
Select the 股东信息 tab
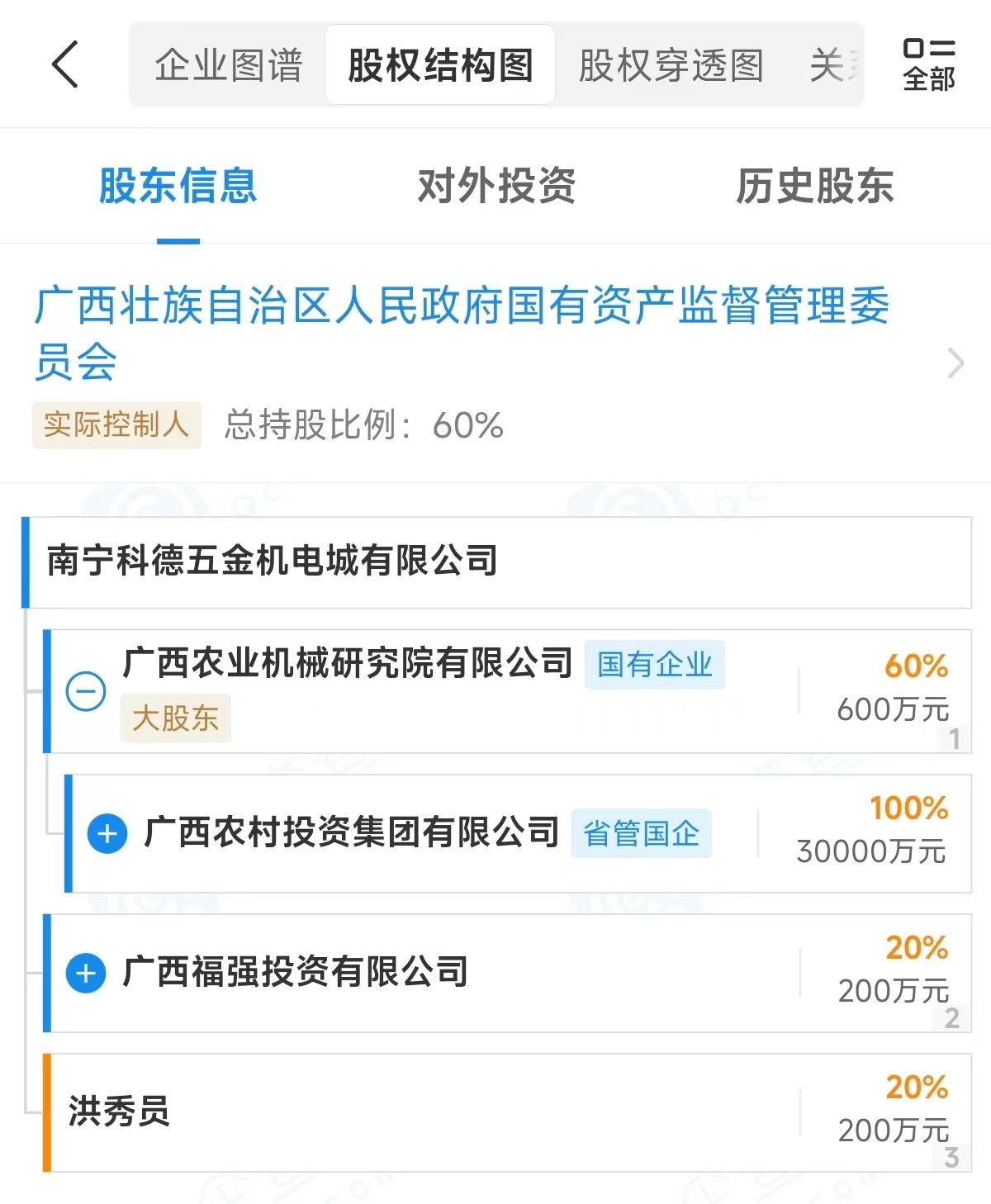[178, 186]
